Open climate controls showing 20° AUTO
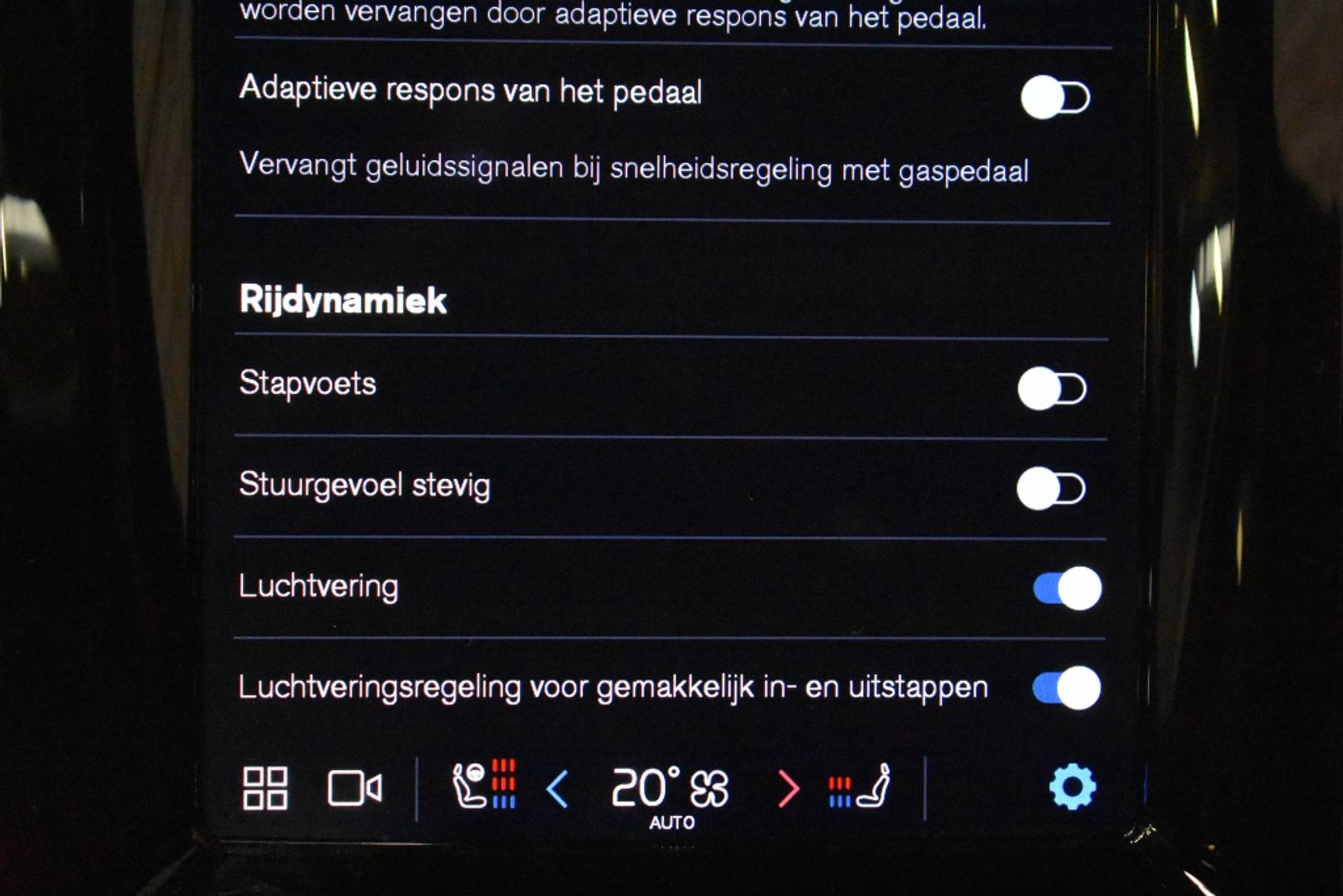 point(669,792)
